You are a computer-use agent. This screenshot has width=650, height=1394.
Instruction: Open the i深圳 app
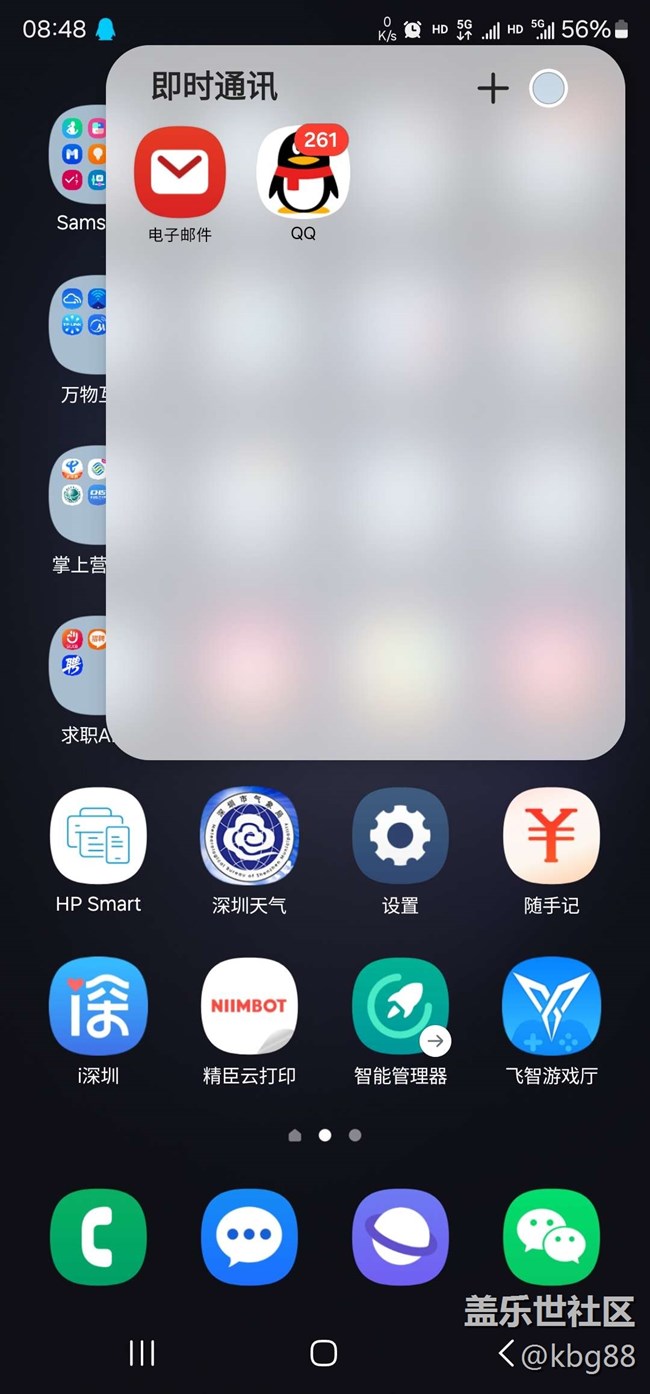click(x=98, y=1006)
